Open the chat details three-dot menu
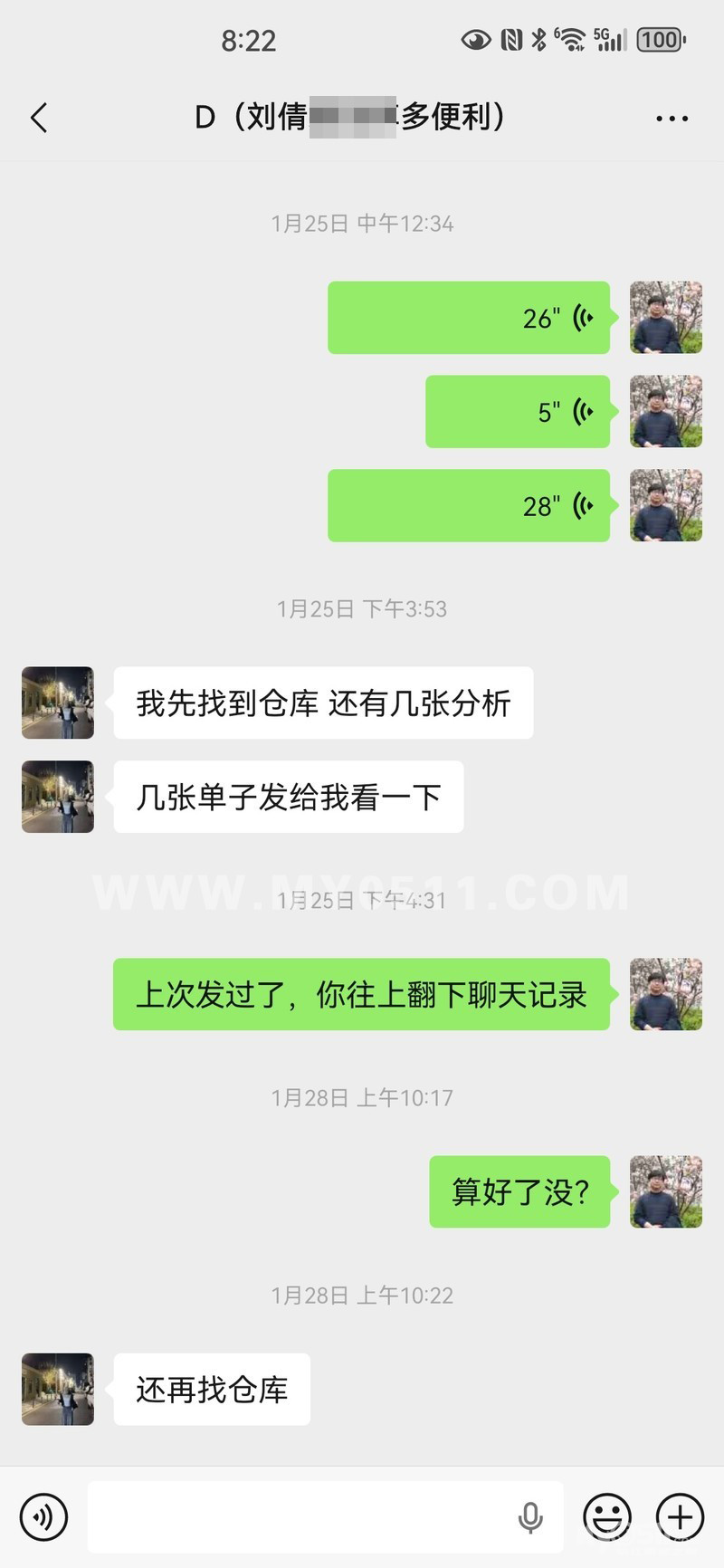The width and height of the screenshot is (724, 1568). click(672, 118)
